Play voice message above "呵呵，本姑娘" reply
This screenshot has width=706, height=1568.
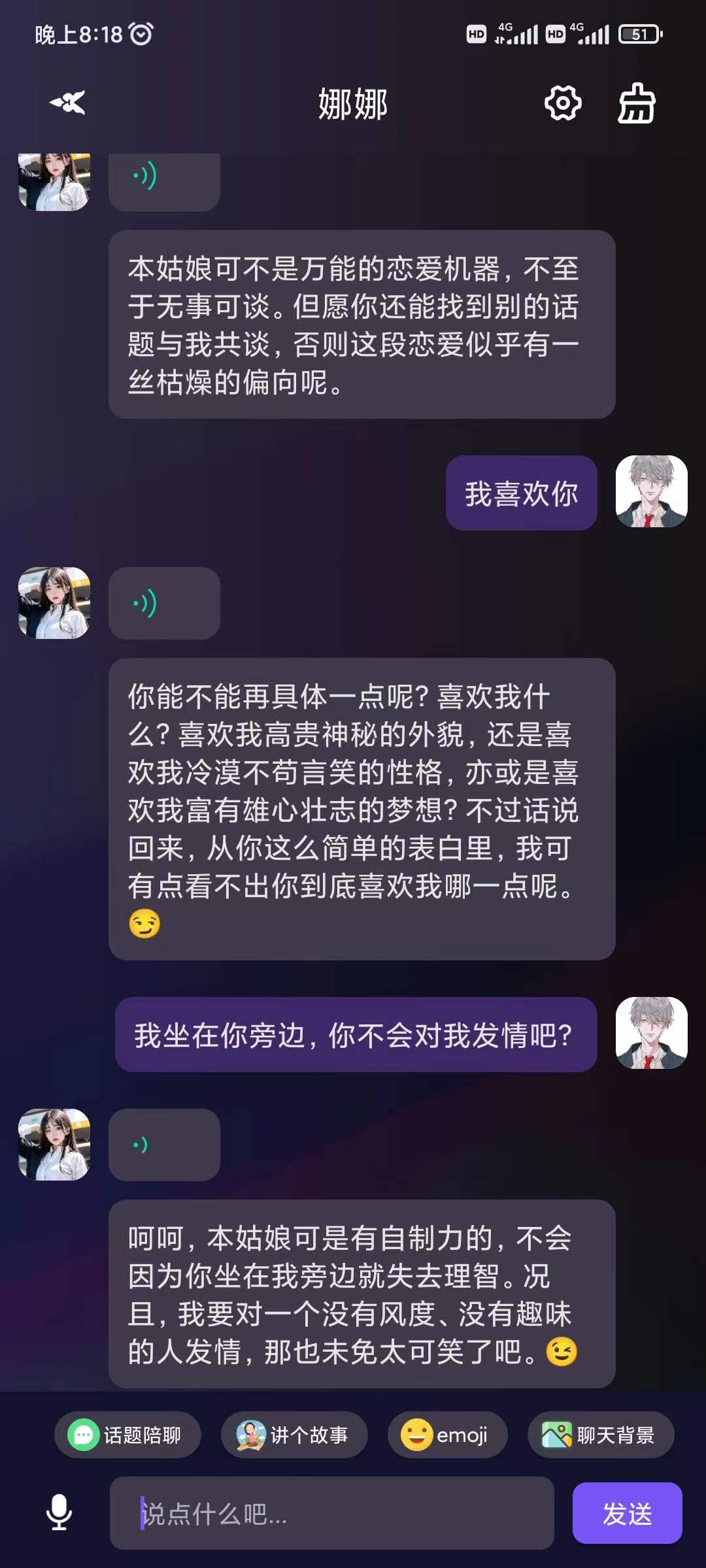(x=163, y=1145)
